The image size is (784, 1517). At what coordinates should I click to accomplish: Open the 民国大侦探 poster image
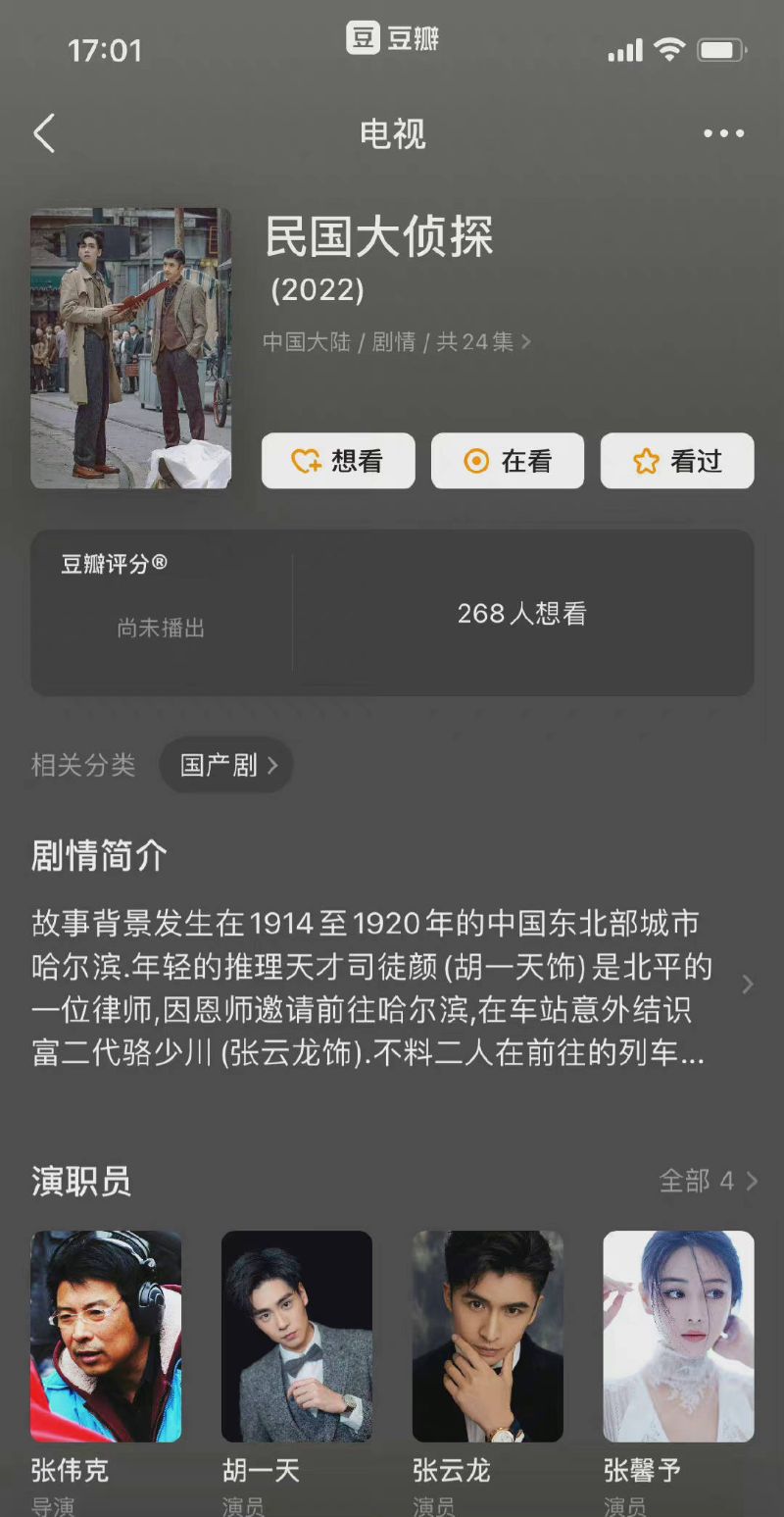click(x=130, y=347)
